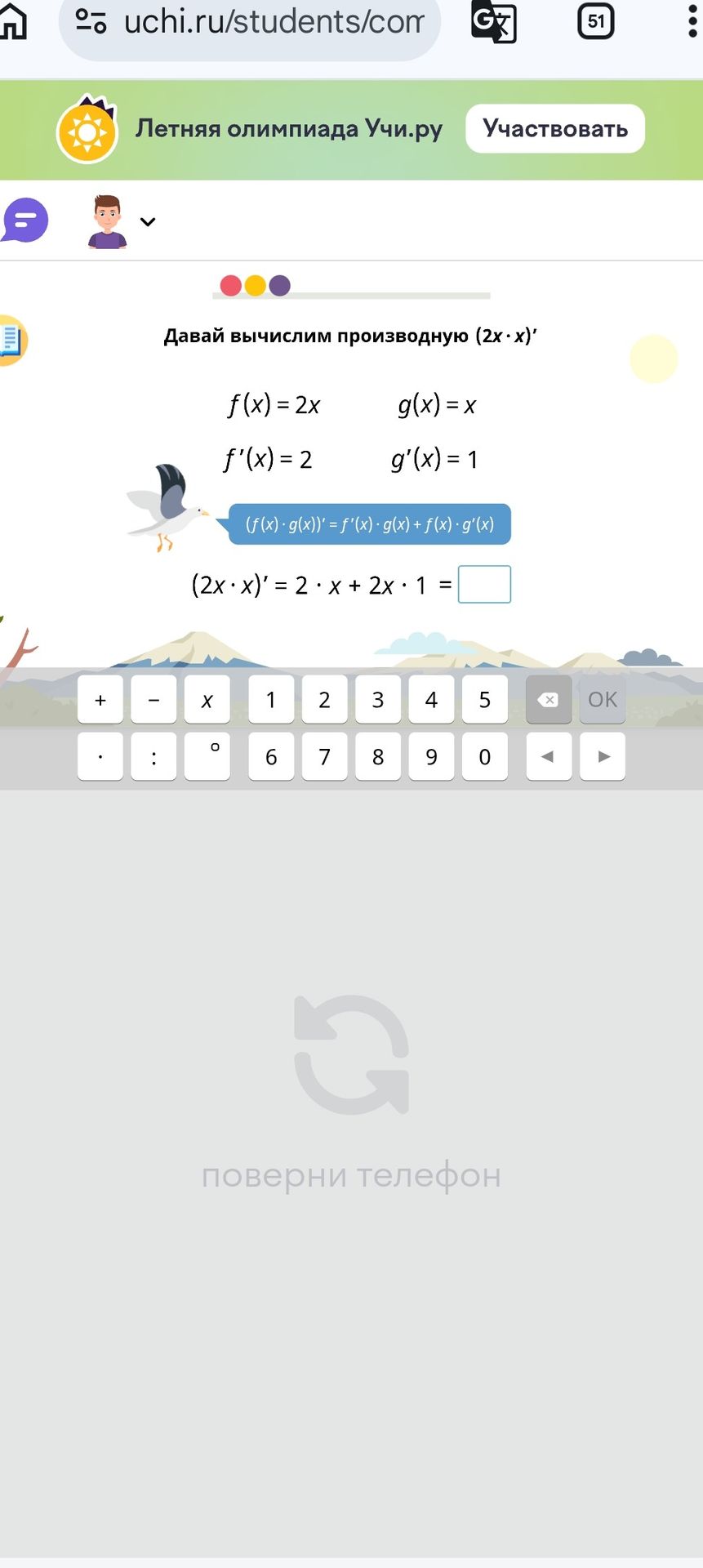Tap the digit 4 key

(431, 700)
